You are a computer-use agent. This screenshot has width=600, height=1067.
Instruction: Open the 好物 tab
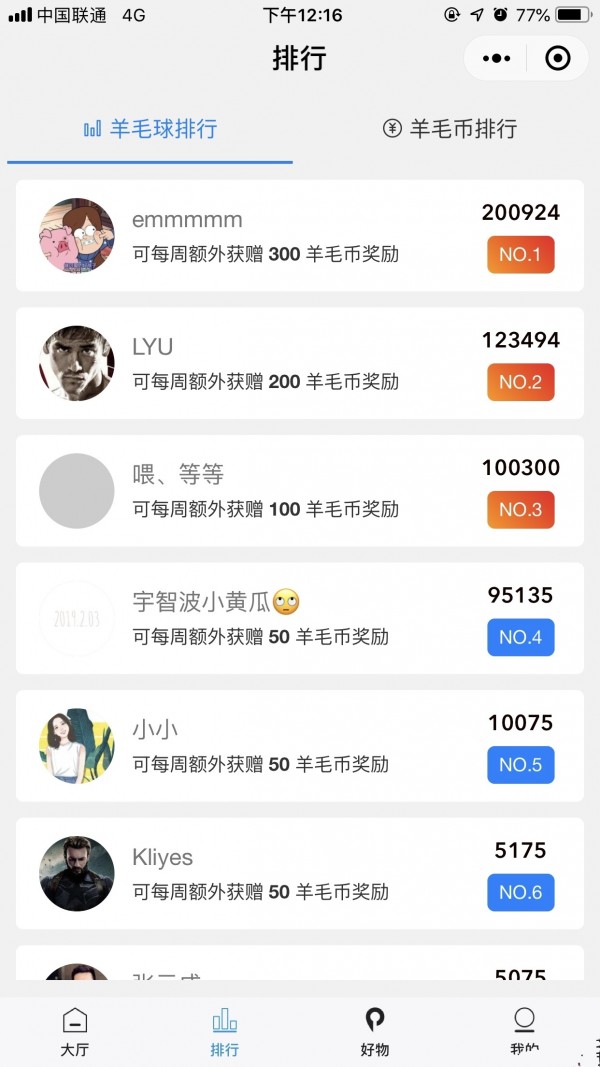click(375, 1031)
